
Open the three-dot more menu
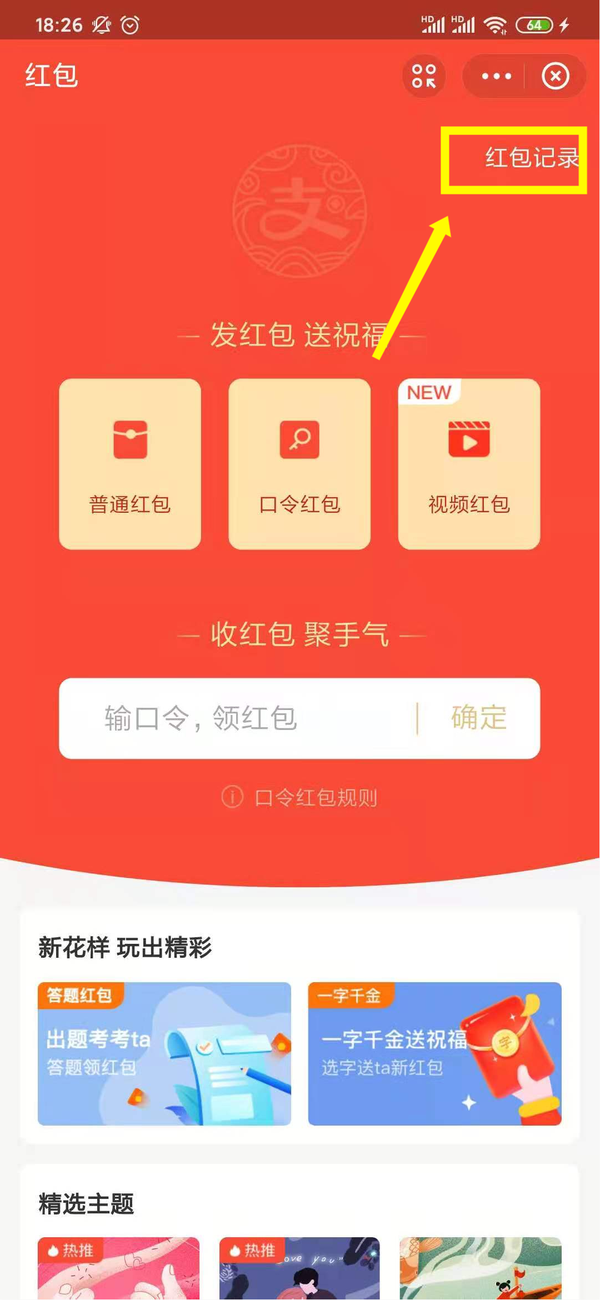pyautogui.click(x=496, y=76)
